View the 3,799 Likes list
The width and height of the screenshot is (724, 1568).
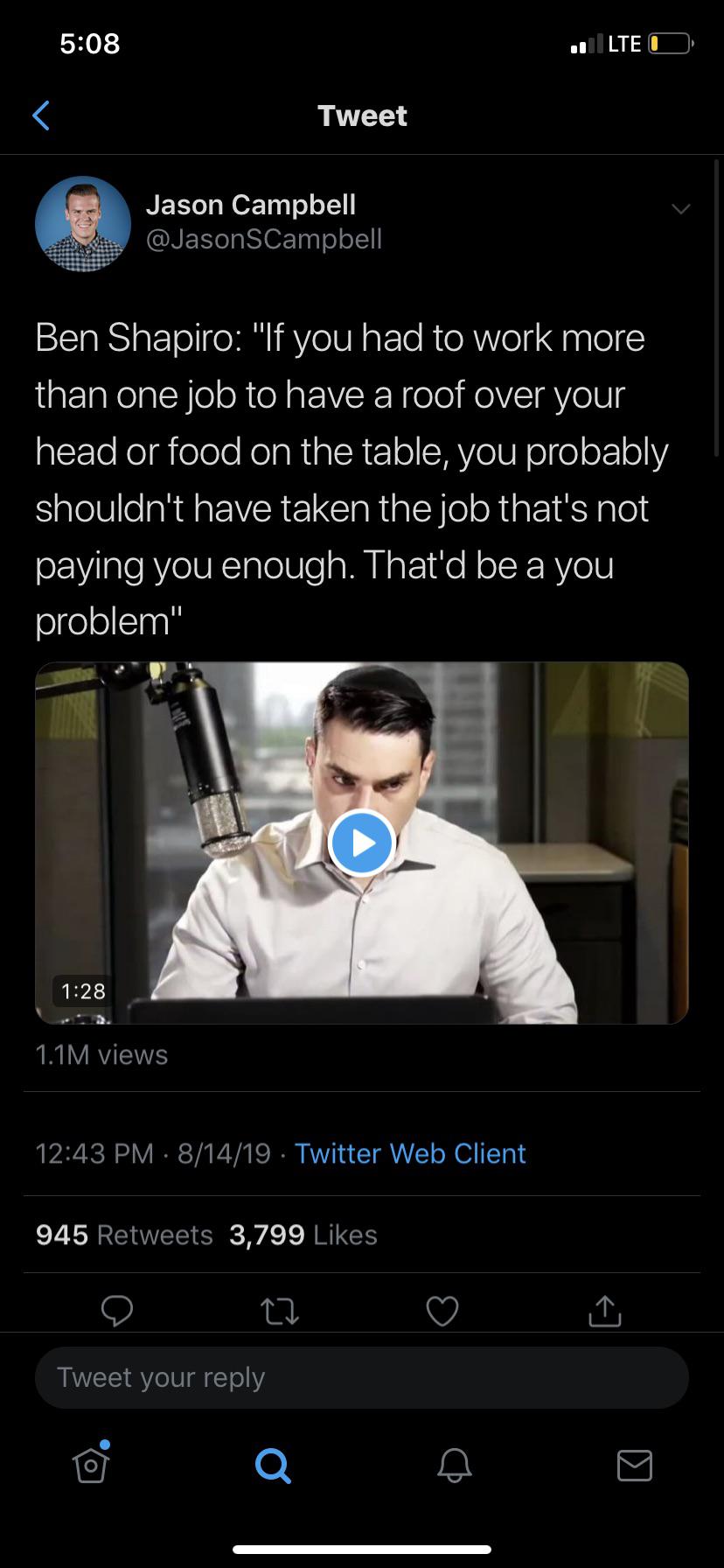tap(303, 1235)
